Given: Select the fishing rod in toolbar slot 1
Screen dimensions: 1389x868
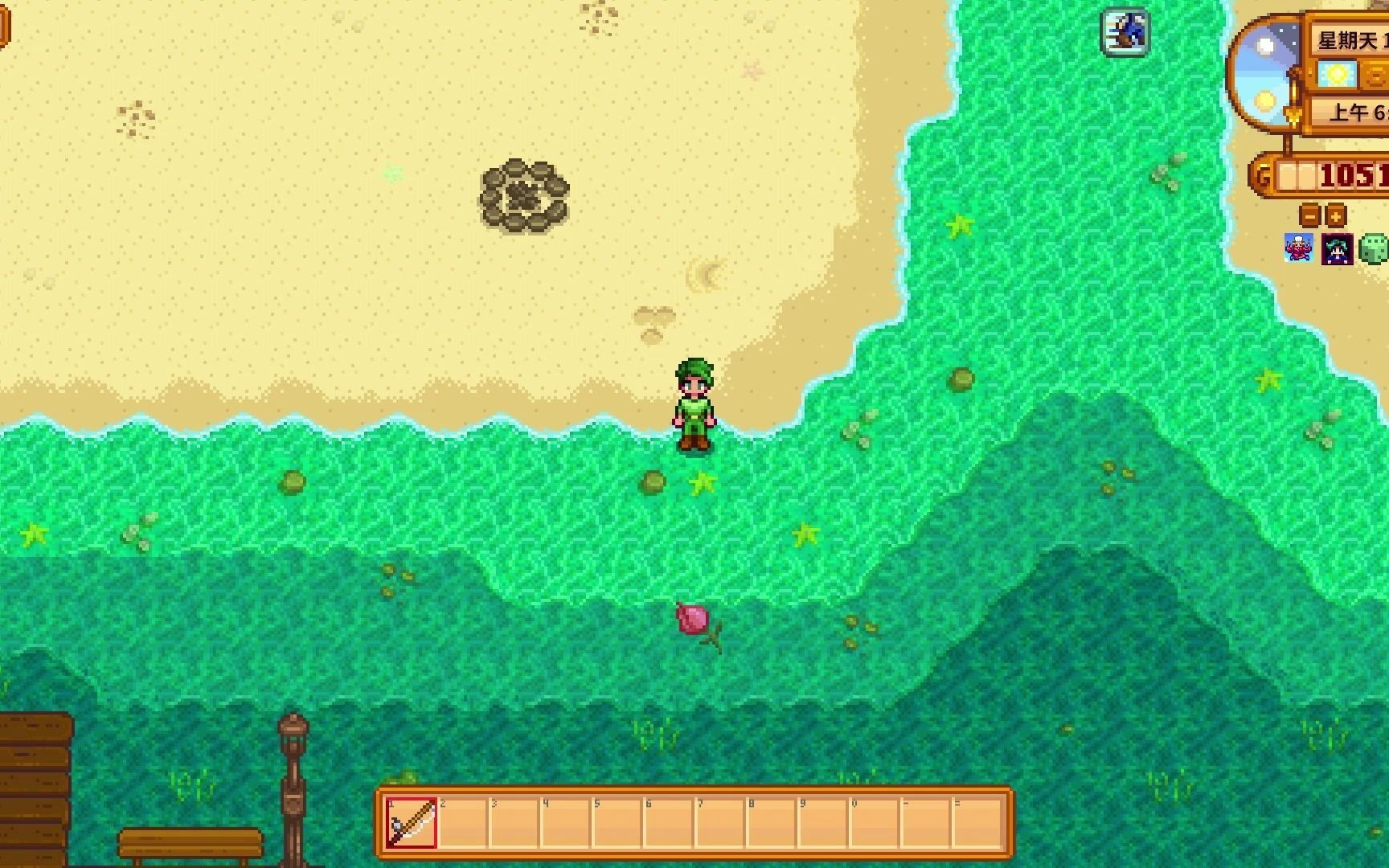Looking at the screenshot, I should click(x=411, y=823).
